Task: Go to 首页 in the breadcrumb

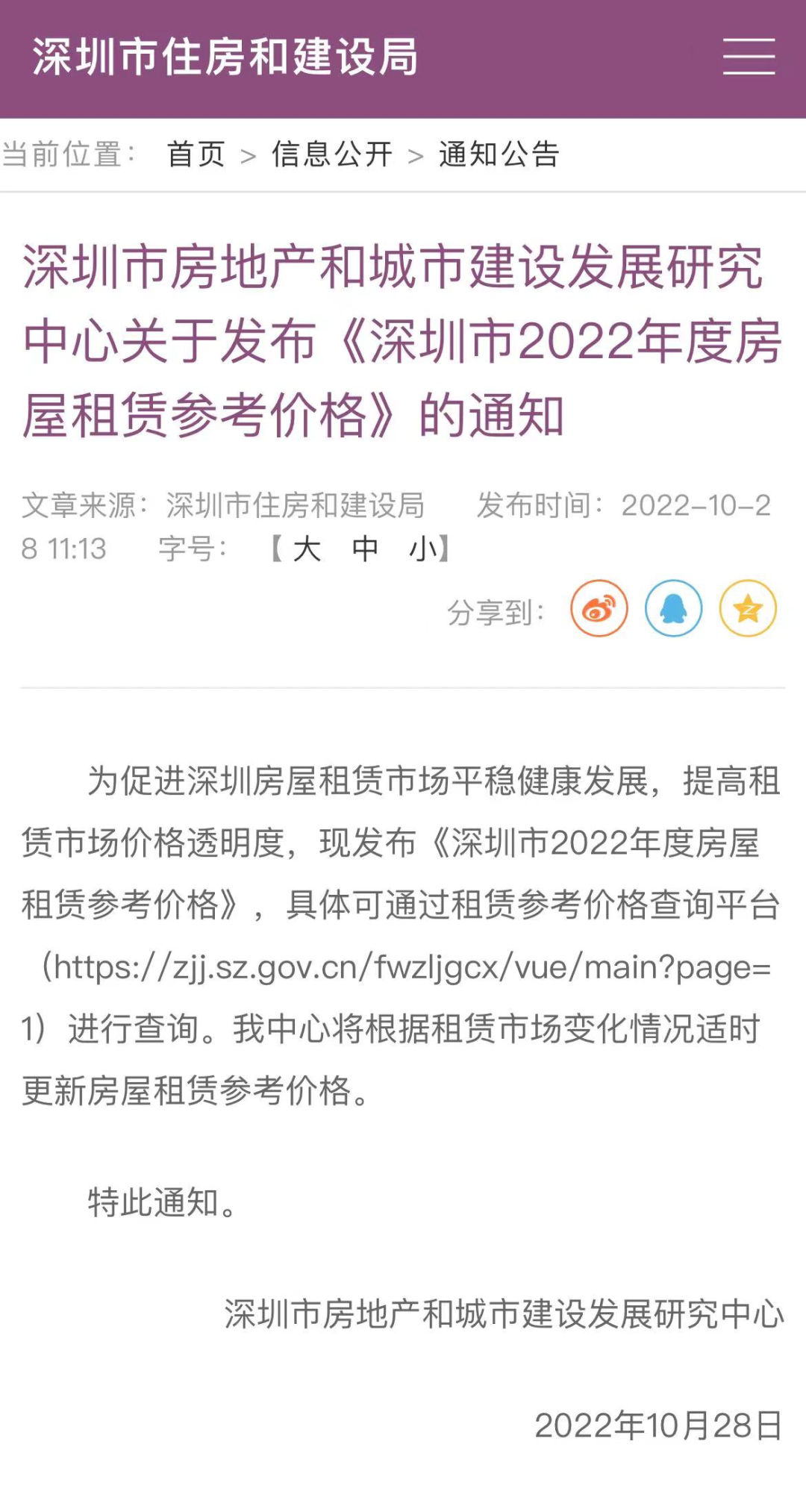Action: click(x=196, y=154)
